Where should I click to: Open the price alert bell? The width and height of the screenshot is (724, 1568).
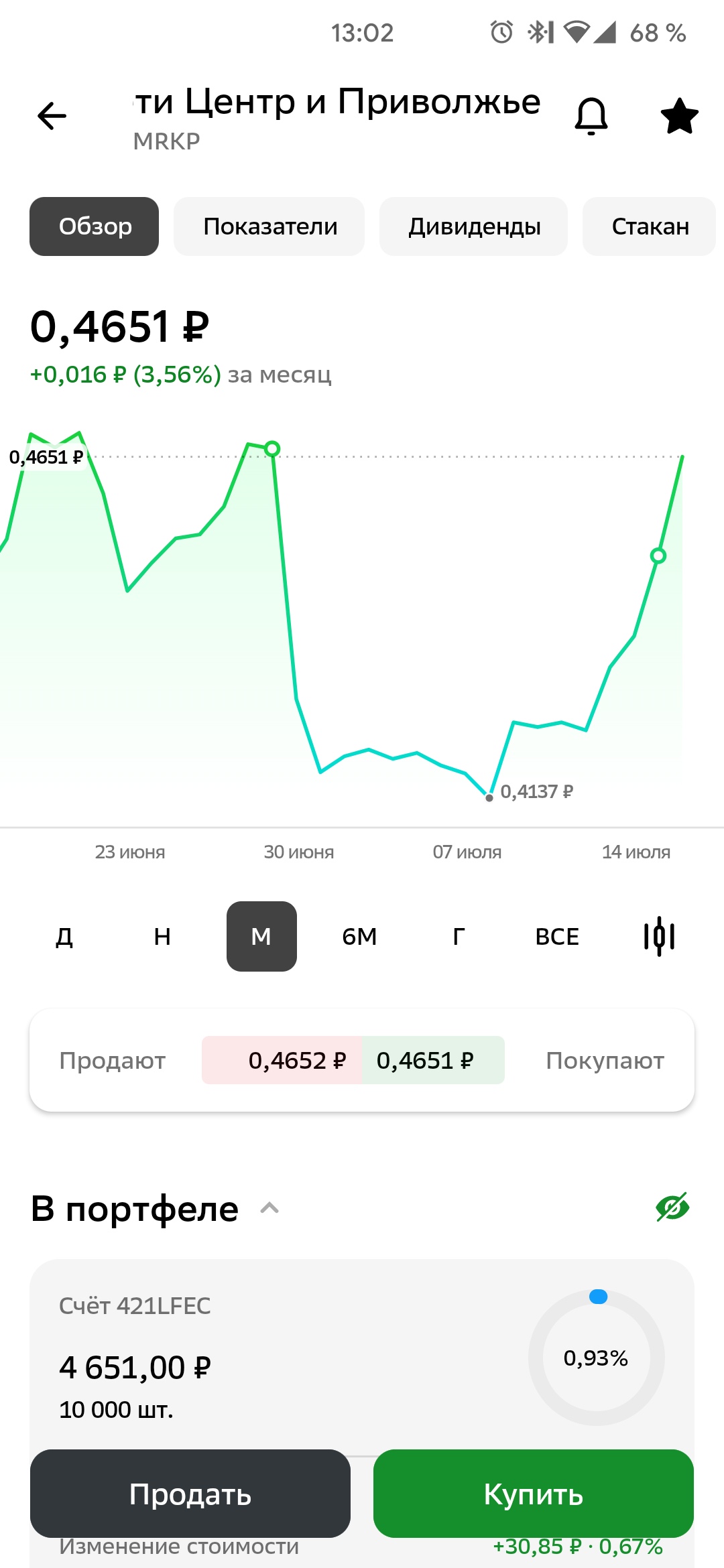[591, 116]
